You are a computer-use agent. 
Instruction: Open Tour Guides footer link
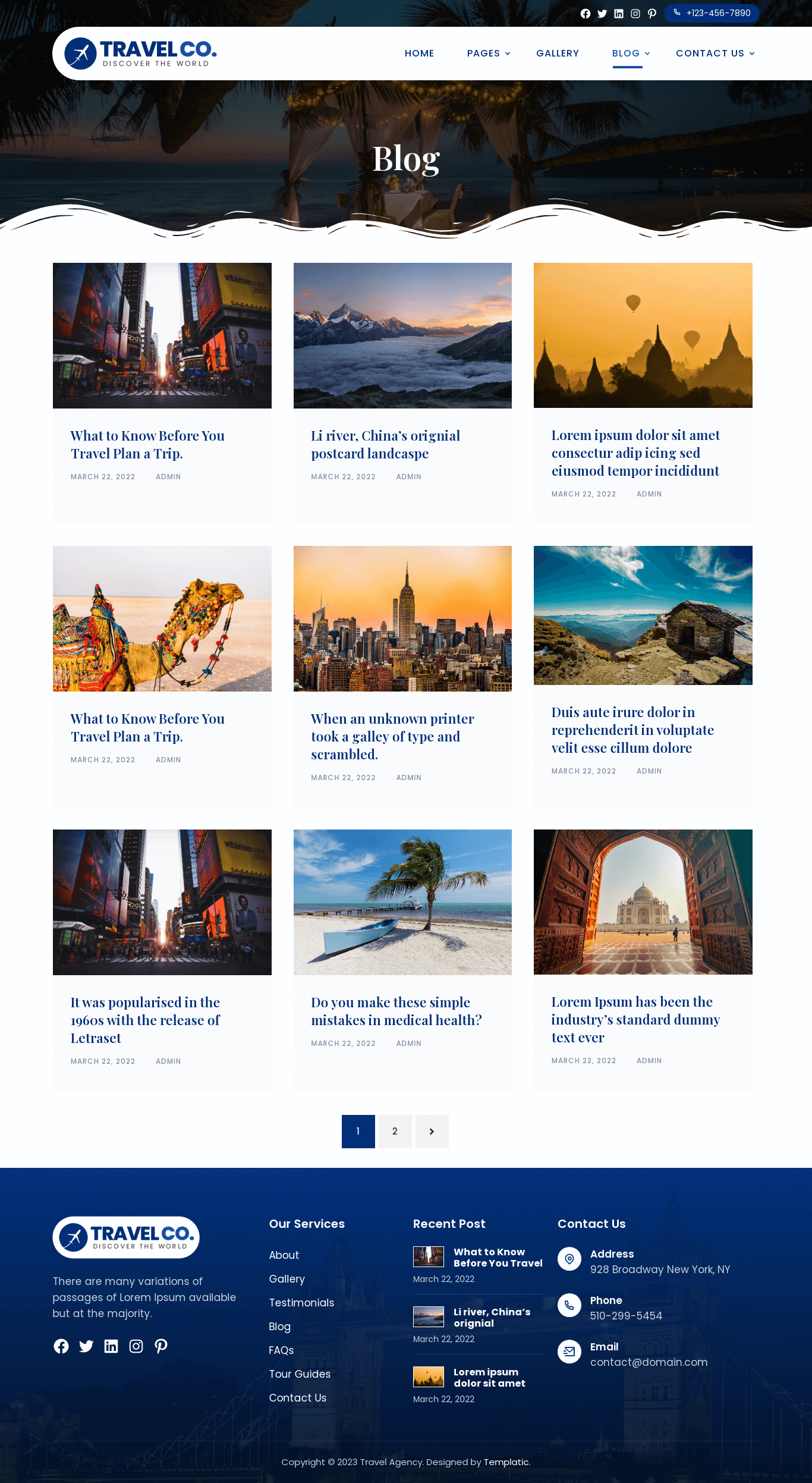300,1374
